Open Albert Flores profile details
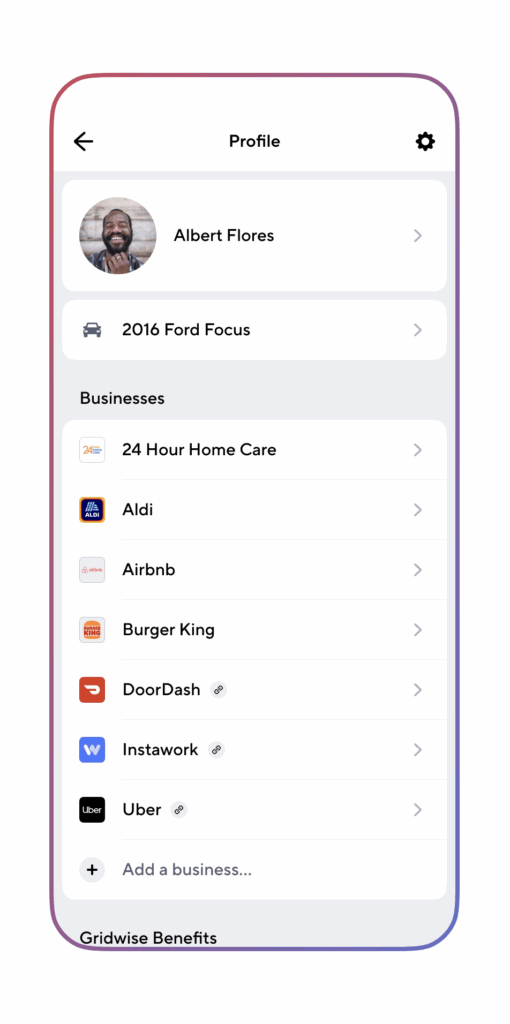 tap(254, 236)
